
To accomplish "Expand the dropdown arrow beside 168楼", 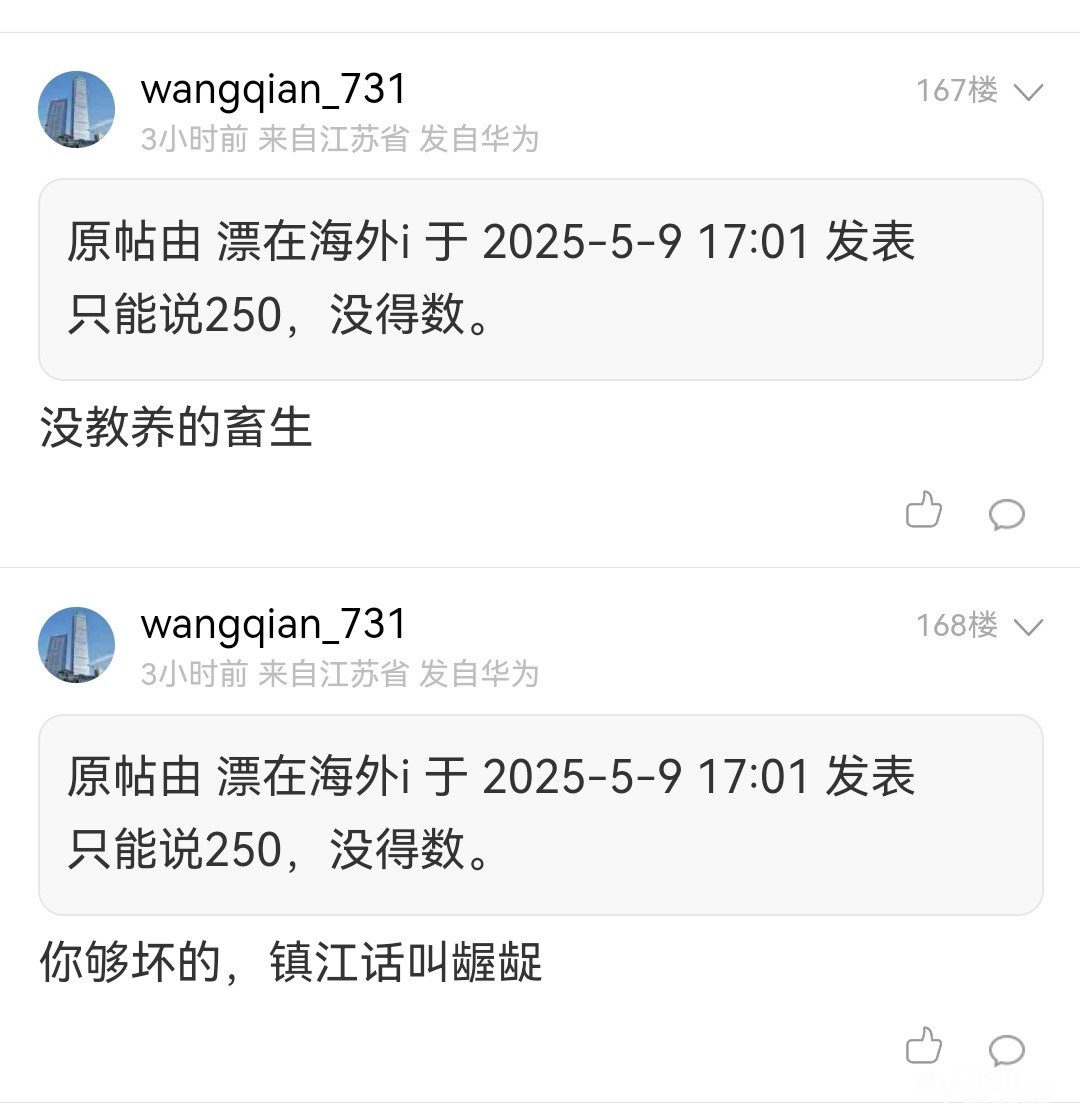I will [x=1028, y=627].
